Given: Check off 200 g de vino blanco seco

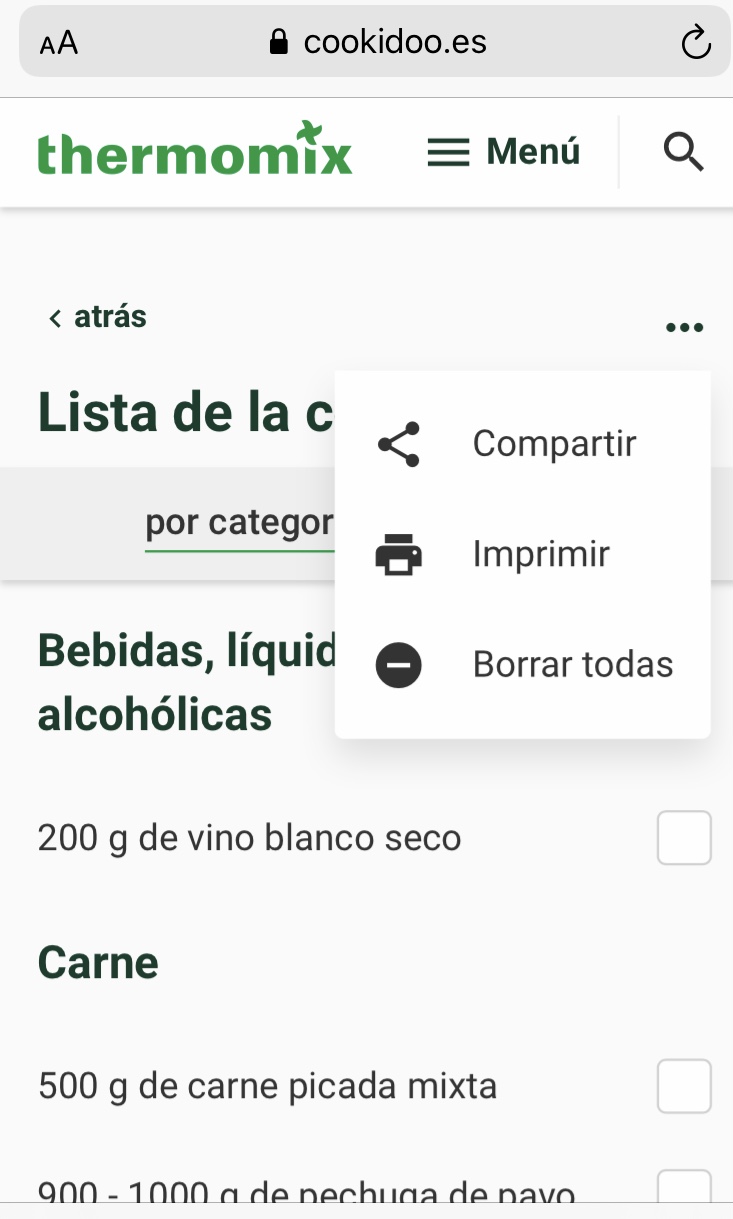Looking at the screenshot, I should coord(684,837).
